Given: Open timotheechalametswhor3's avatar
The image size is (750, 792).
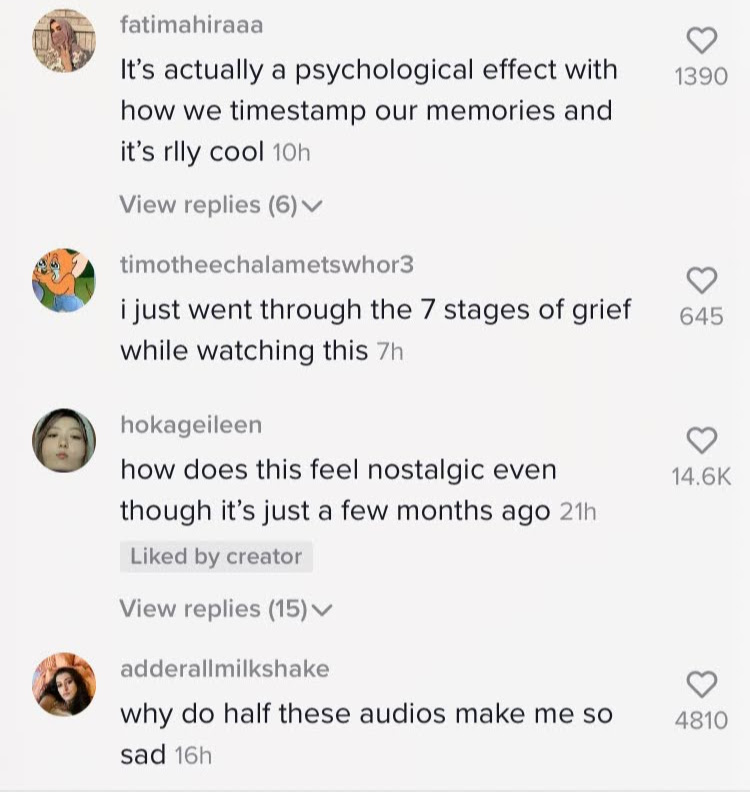Looking at the screenshot, I should click(x=64, y=281).
